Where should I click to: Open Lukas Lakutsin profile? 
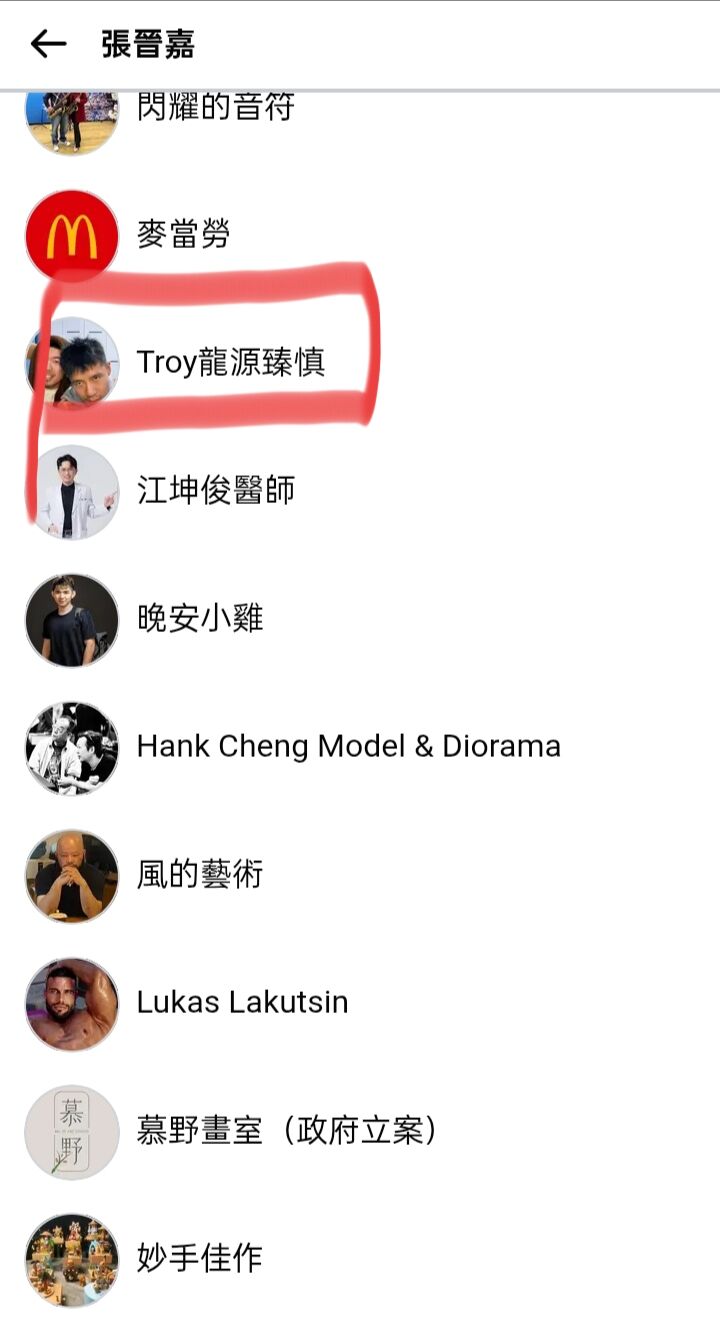[360, 1004]
